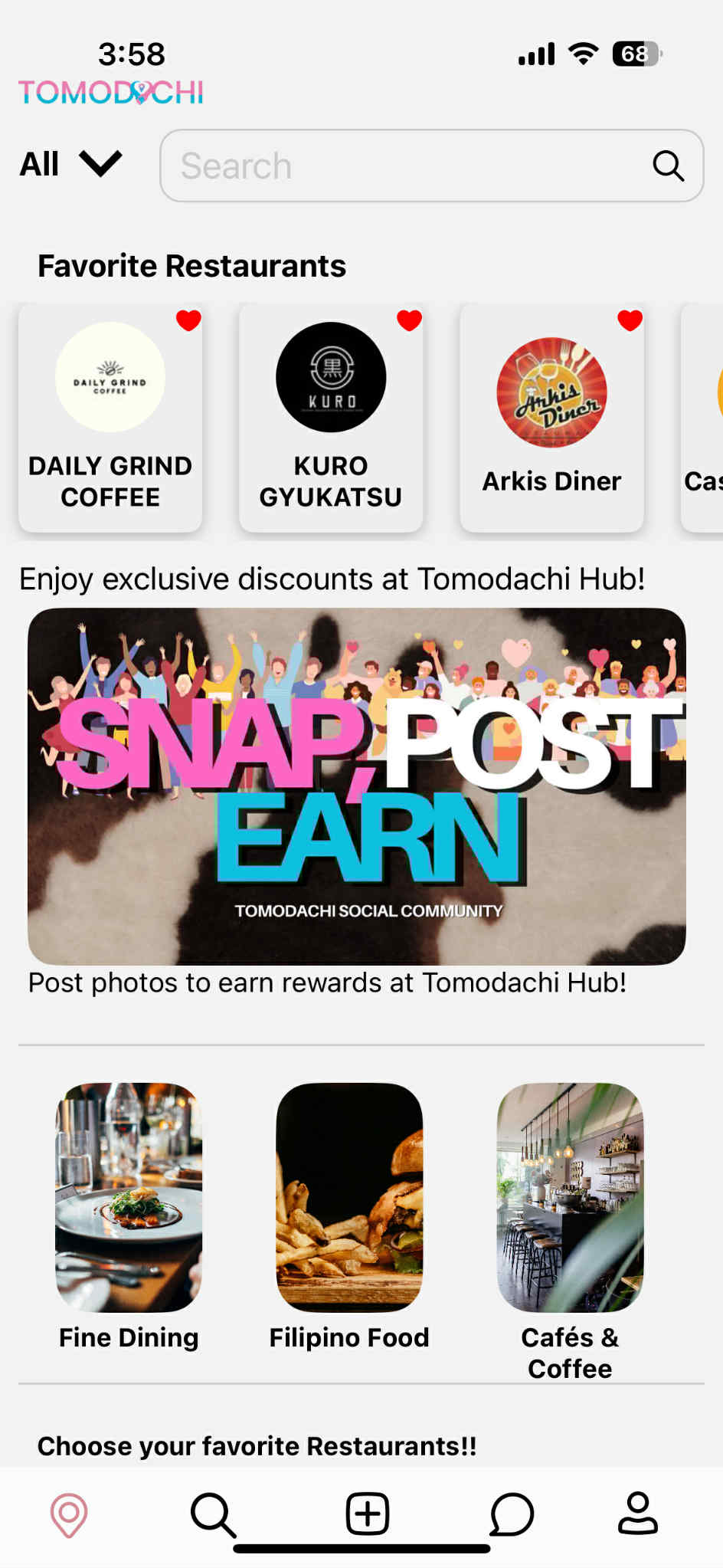Toggle the heart on Kuro Gyukatsu
Viewport: 723px width, 1568px height.
[409, 322]
